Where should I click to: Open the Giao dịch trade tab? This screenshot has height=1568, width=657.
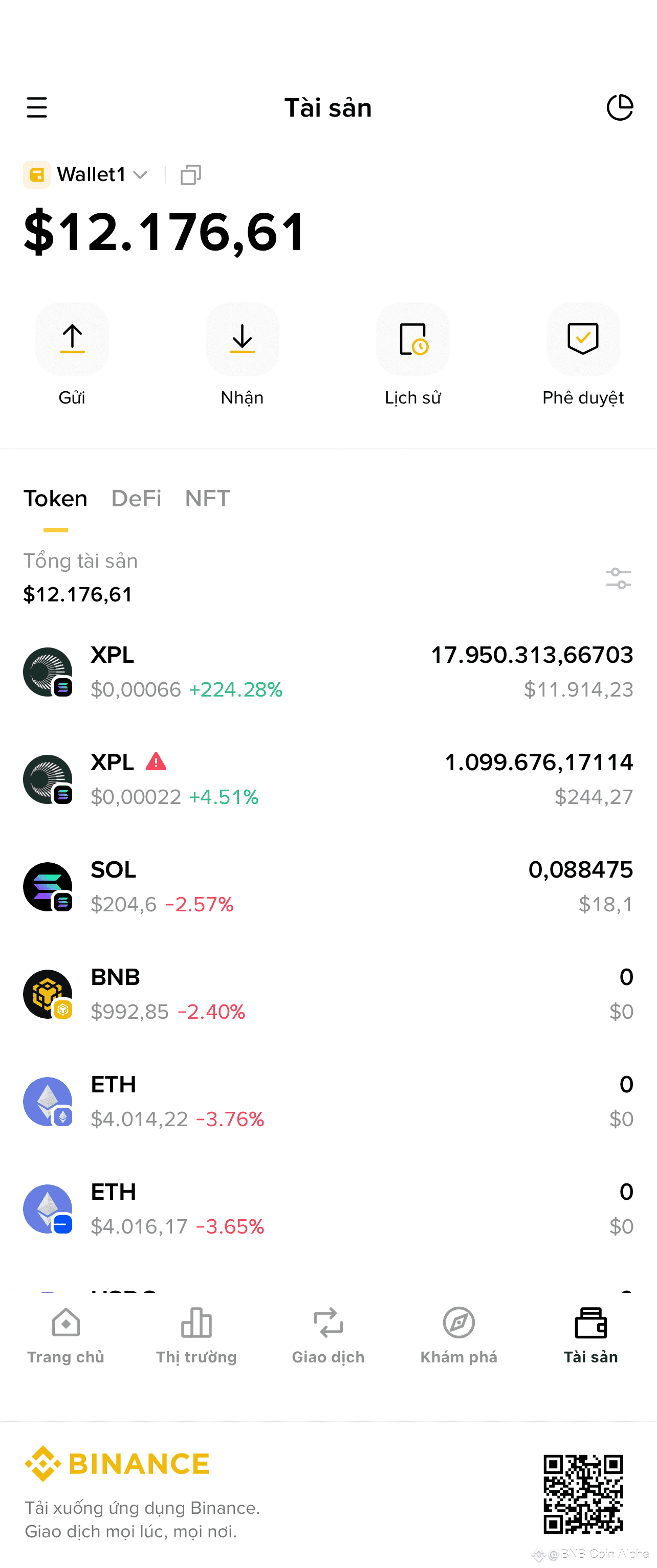coord(328,1335)
